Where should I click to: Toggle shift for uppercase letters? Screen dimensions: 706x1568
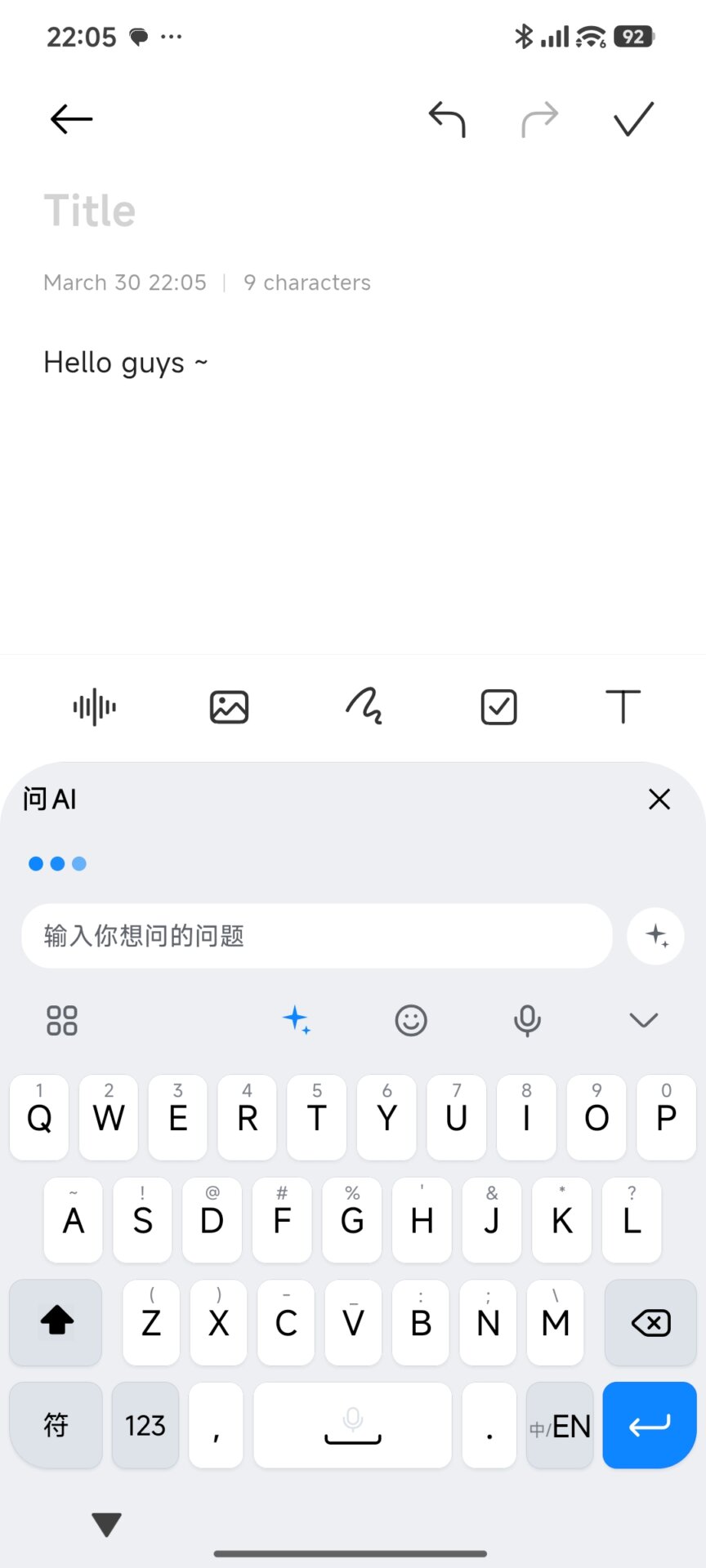55,1323
